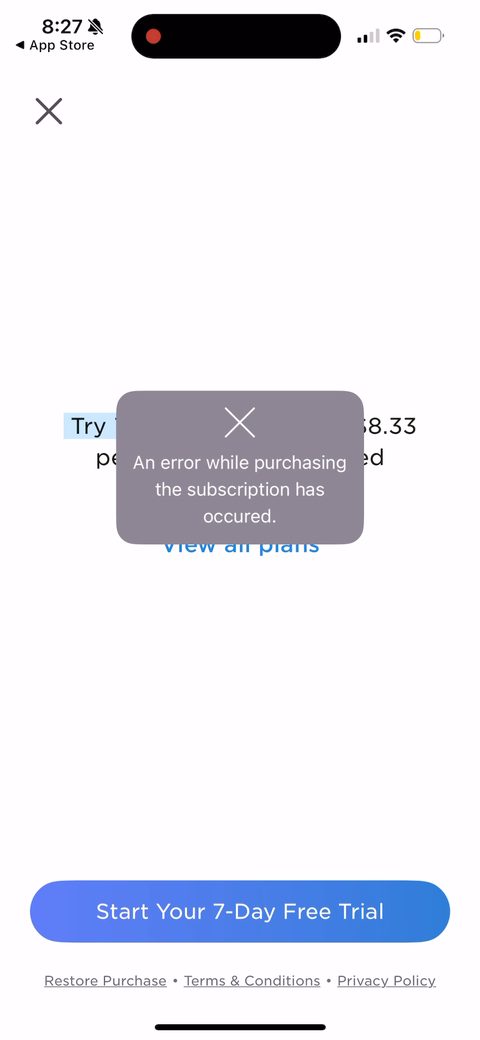Image resolution: width=480 pixels, height=1040 pixels.
Task: Return to the App Store
Action: coord(55,46)
